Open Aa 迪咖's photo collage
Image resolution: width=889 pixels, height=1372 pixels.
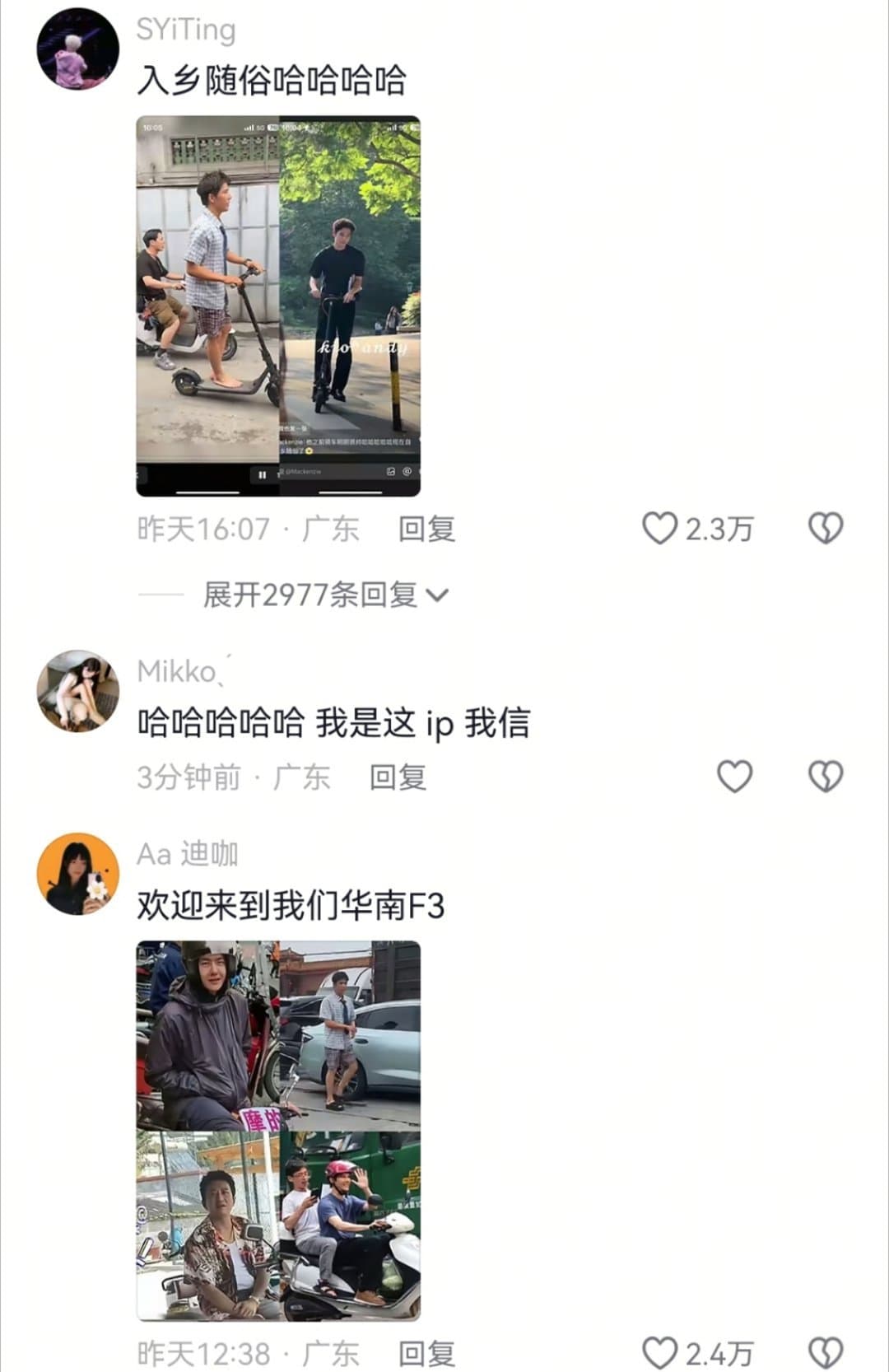278,1131
